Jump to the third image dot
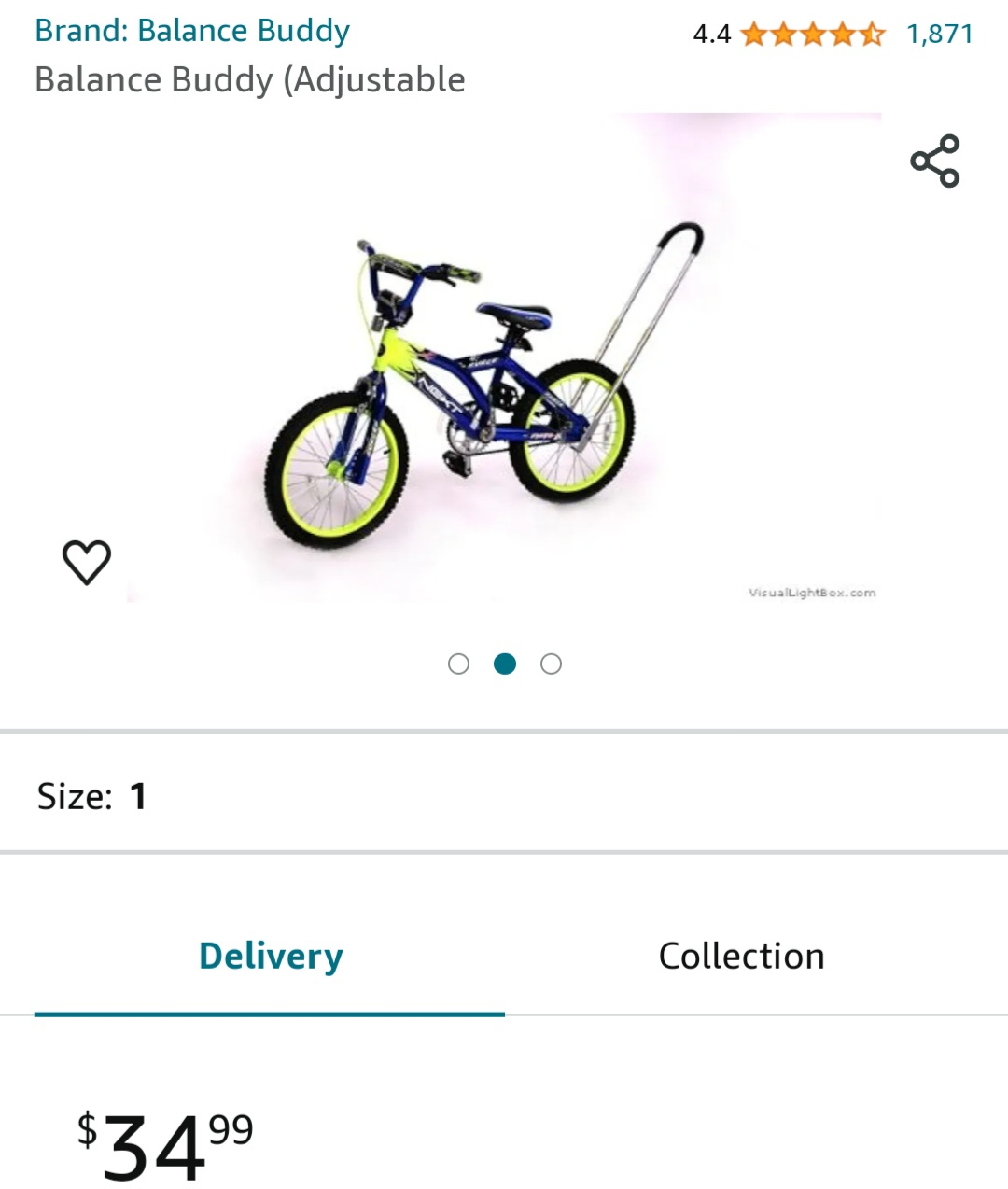Image resolution: width=1008 pixels, height=1189 pixels. click(552, 664)
